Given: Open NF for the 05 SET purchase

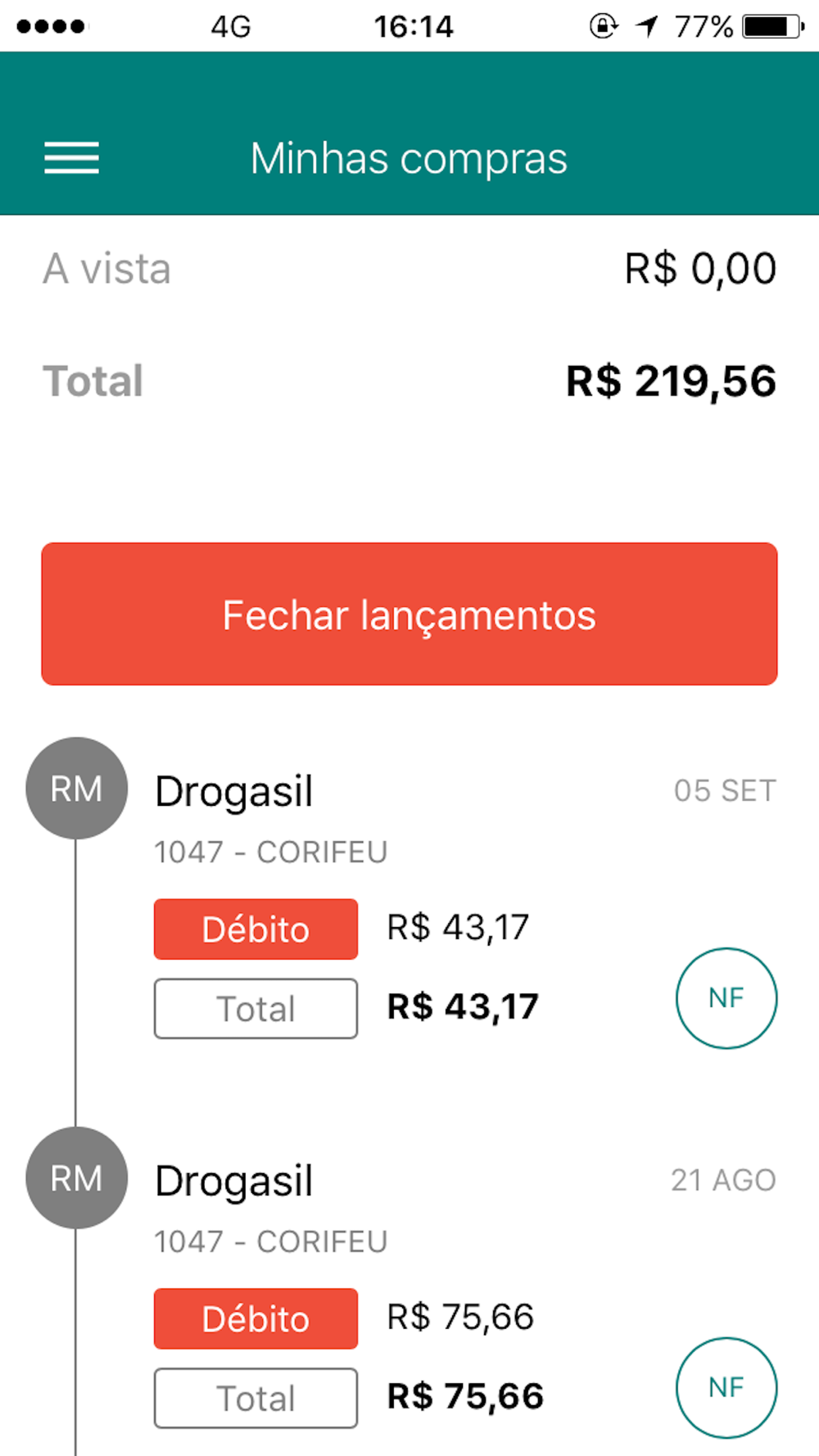Looking at the screenshot, I should click(x=726, y=997).
